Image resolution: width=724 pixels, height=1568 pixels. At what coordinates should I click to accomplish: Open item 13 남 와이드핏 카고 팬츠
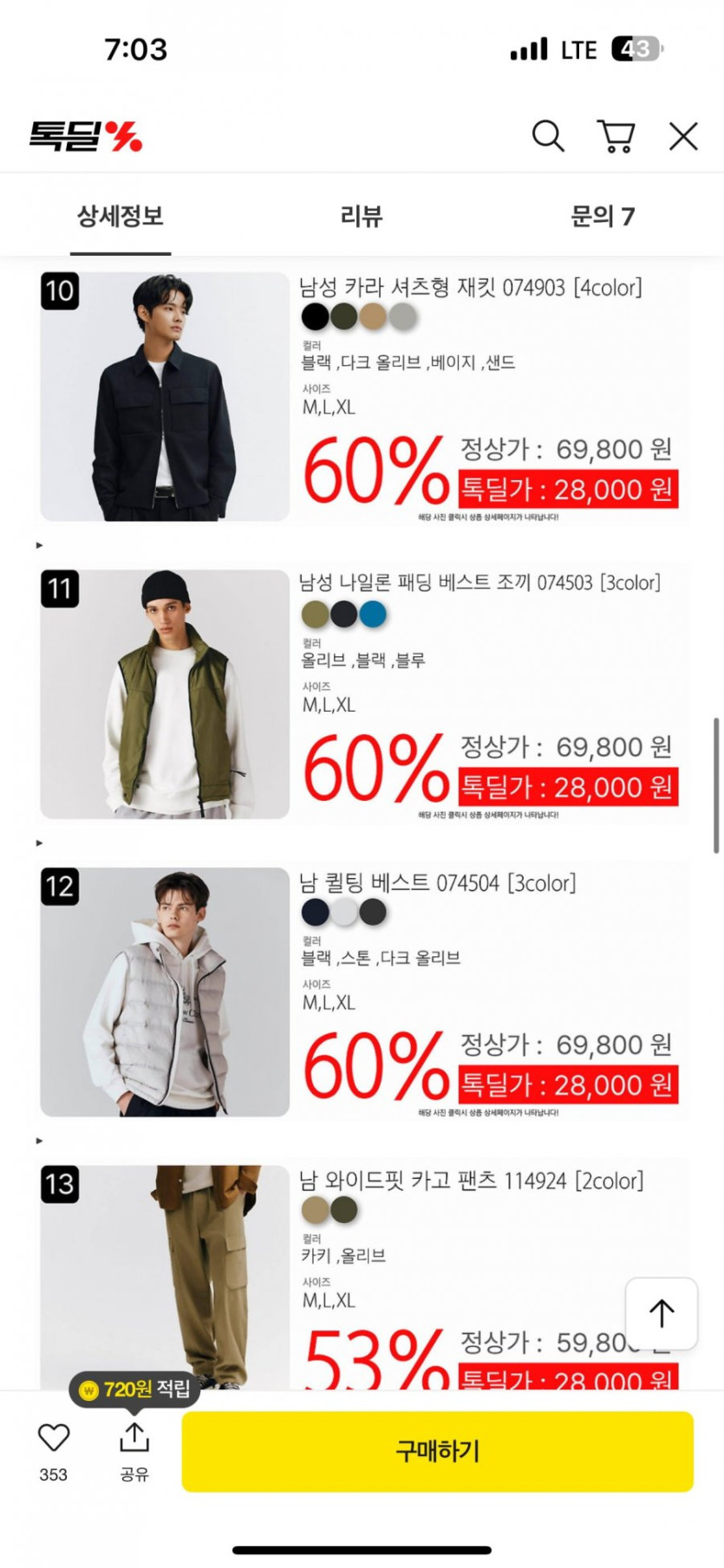(364, 1274)
